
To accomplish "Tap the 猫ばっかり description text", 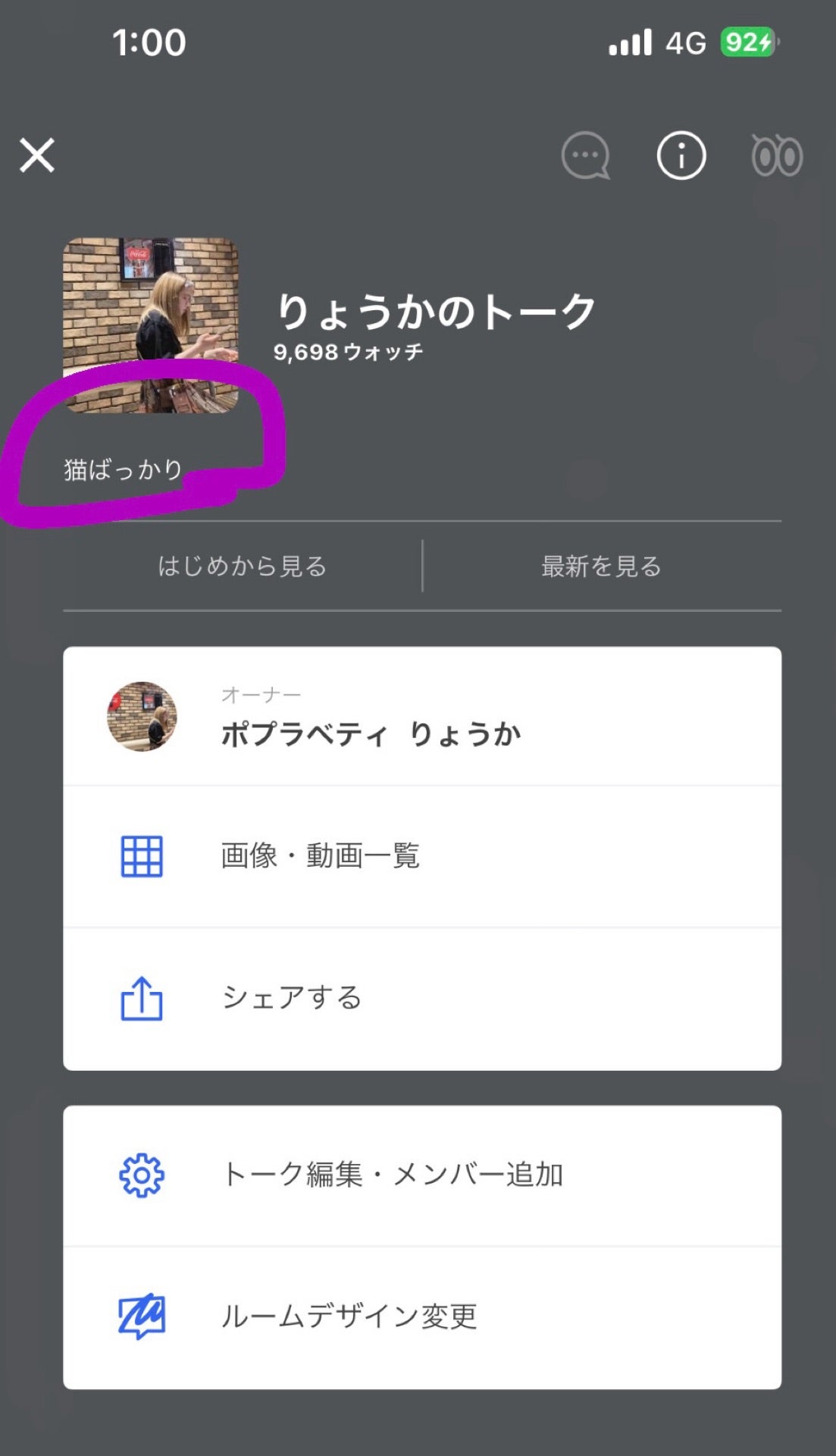I will pyautogui.click(x=122, y=469).
